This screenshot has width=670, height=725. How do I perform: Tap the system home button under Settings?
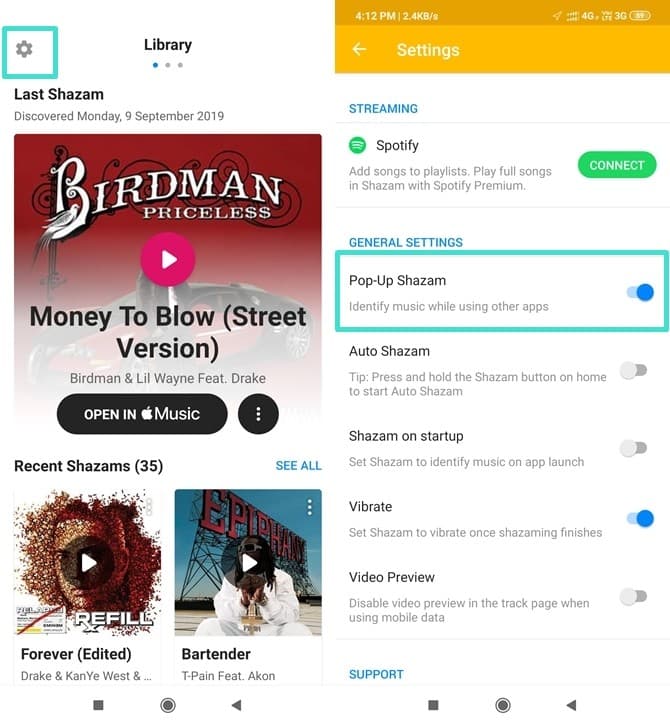click(503, 705)
